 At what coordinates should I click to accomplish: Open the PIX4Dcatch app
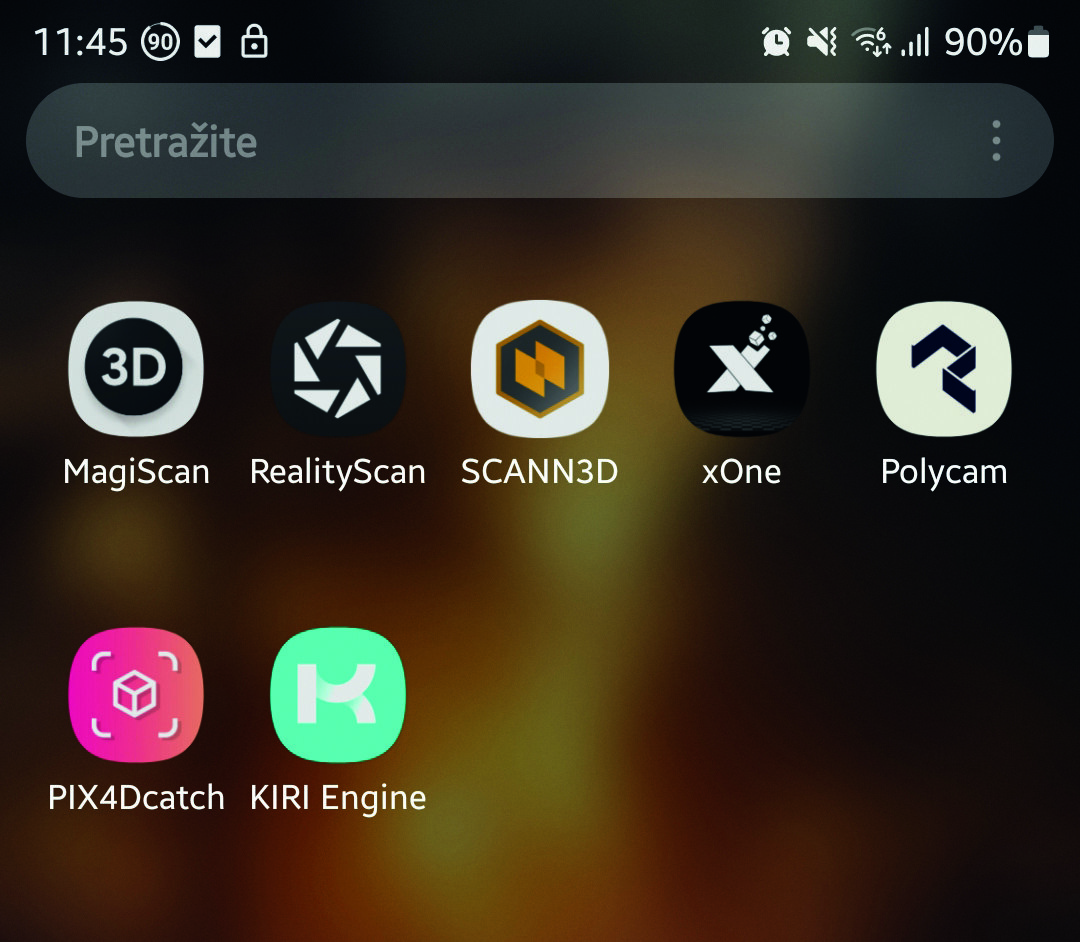coord(136,695)
